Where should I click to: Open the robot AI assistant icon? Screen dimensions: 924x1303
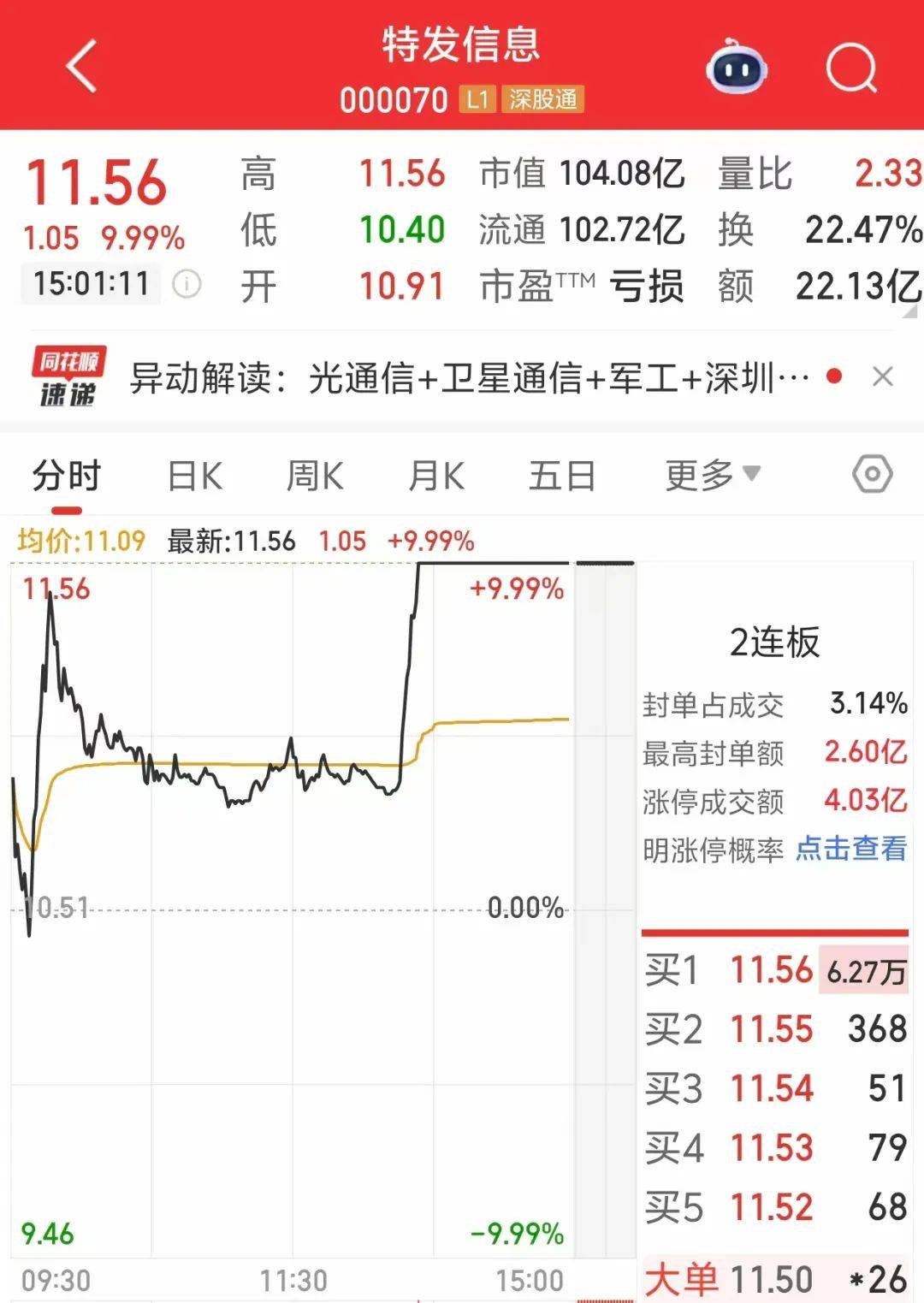pyautogui.click(x=736, y=68)
